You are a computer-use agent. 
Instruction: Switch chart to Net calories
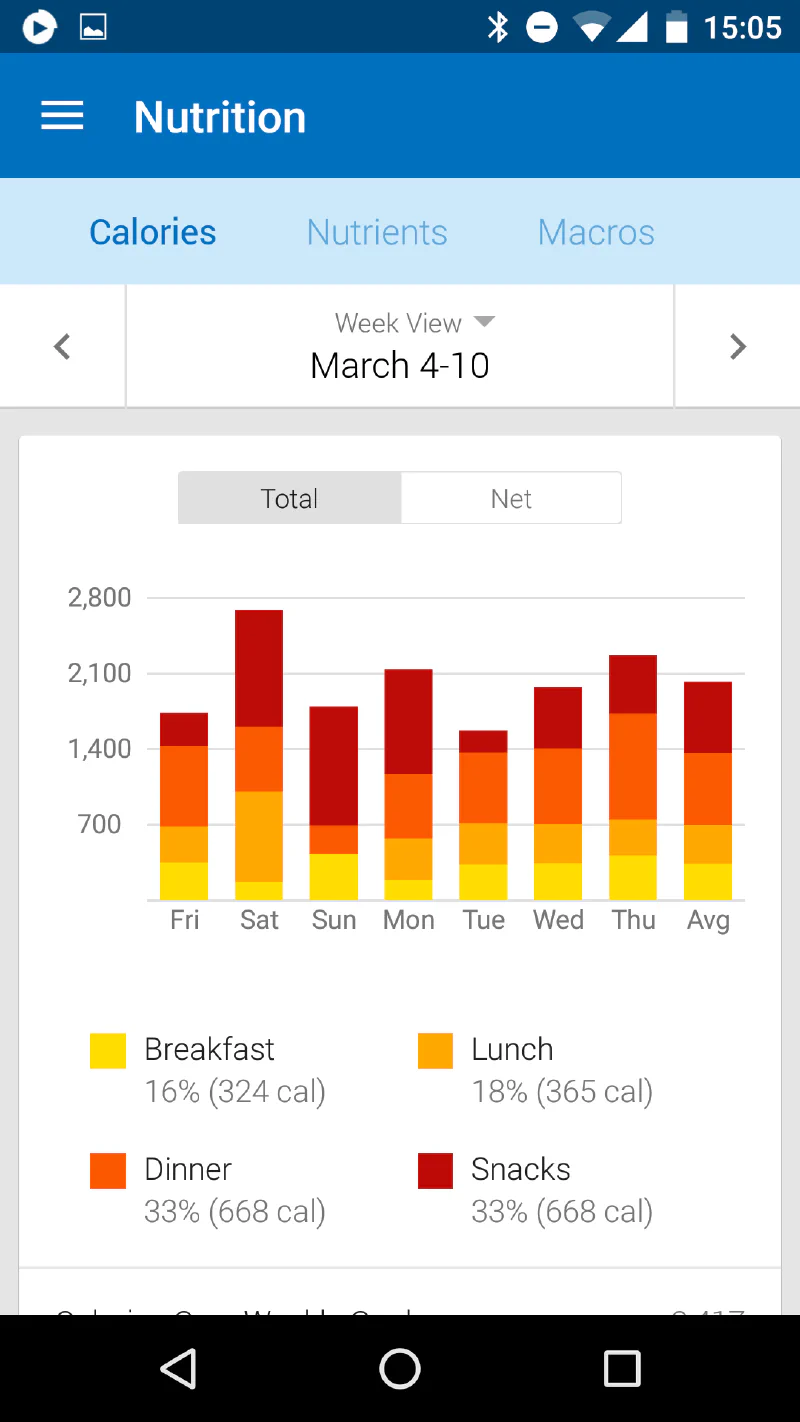(511, 498)
